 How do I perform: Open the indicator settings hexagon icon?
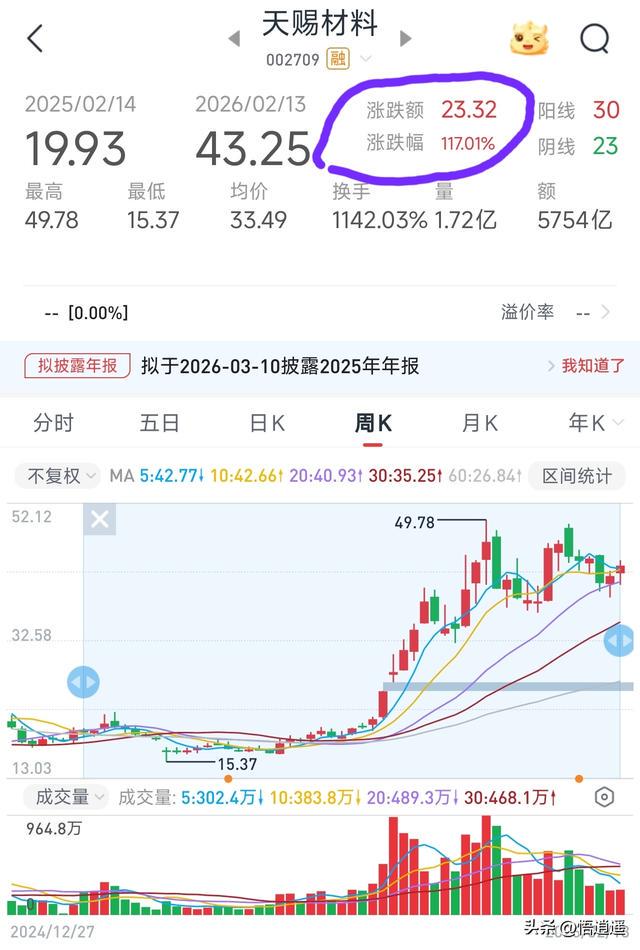click(604, 797)
